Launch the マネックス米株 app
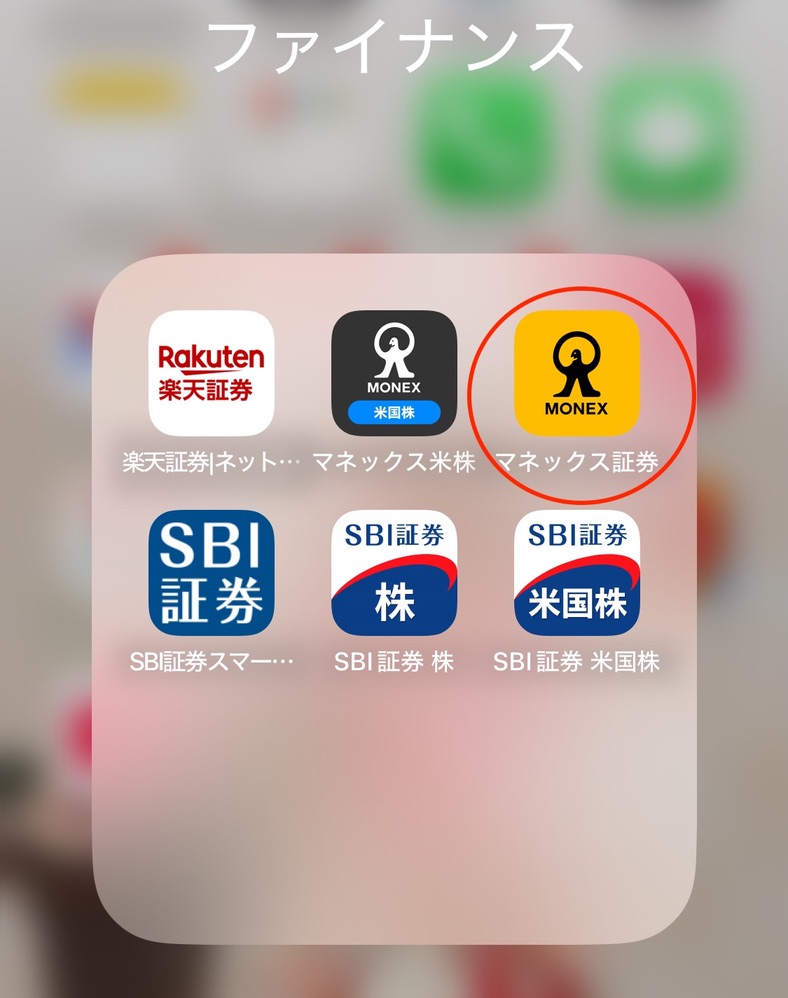Image resolution: width=788 pixels, height=998 pixels. click(x=394, y=373)
